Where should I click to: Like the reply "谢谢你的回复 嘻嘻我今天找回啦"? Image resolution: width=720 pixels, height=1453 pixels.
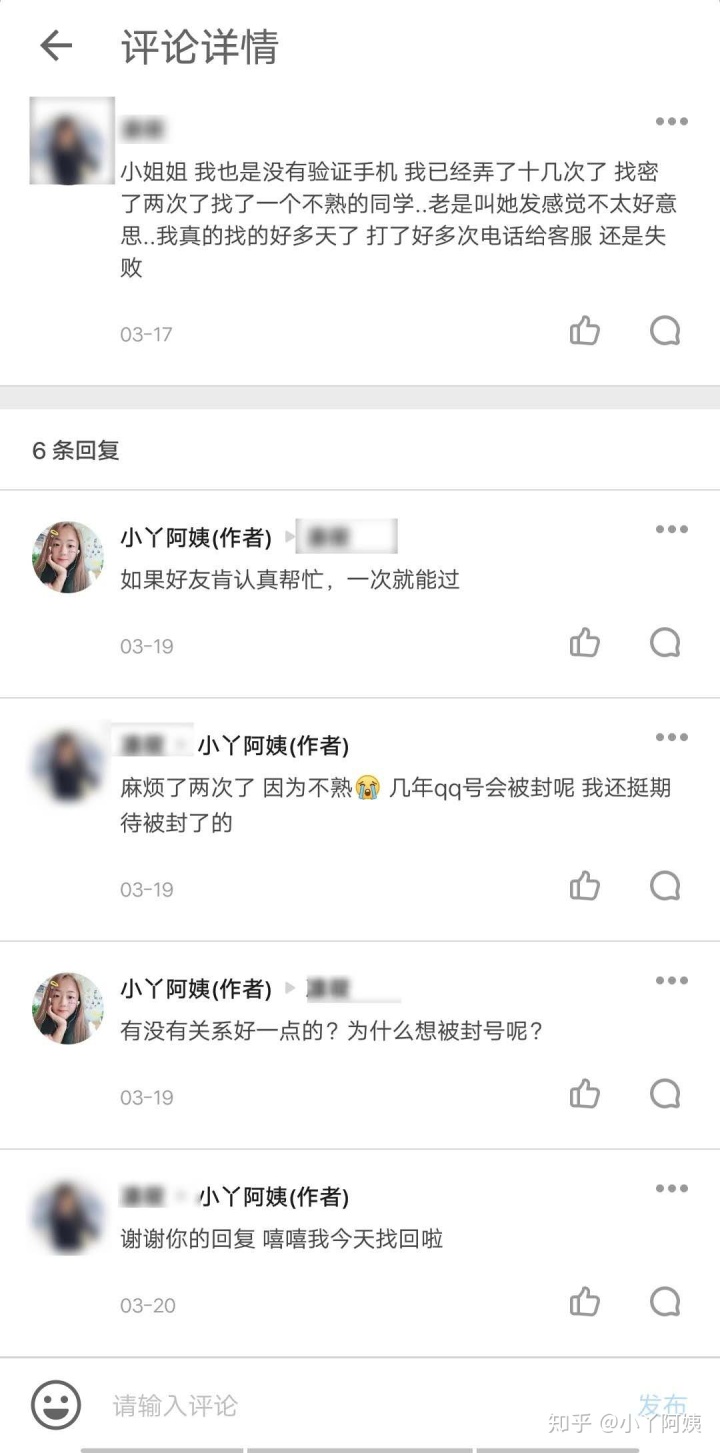point(585,1302)
